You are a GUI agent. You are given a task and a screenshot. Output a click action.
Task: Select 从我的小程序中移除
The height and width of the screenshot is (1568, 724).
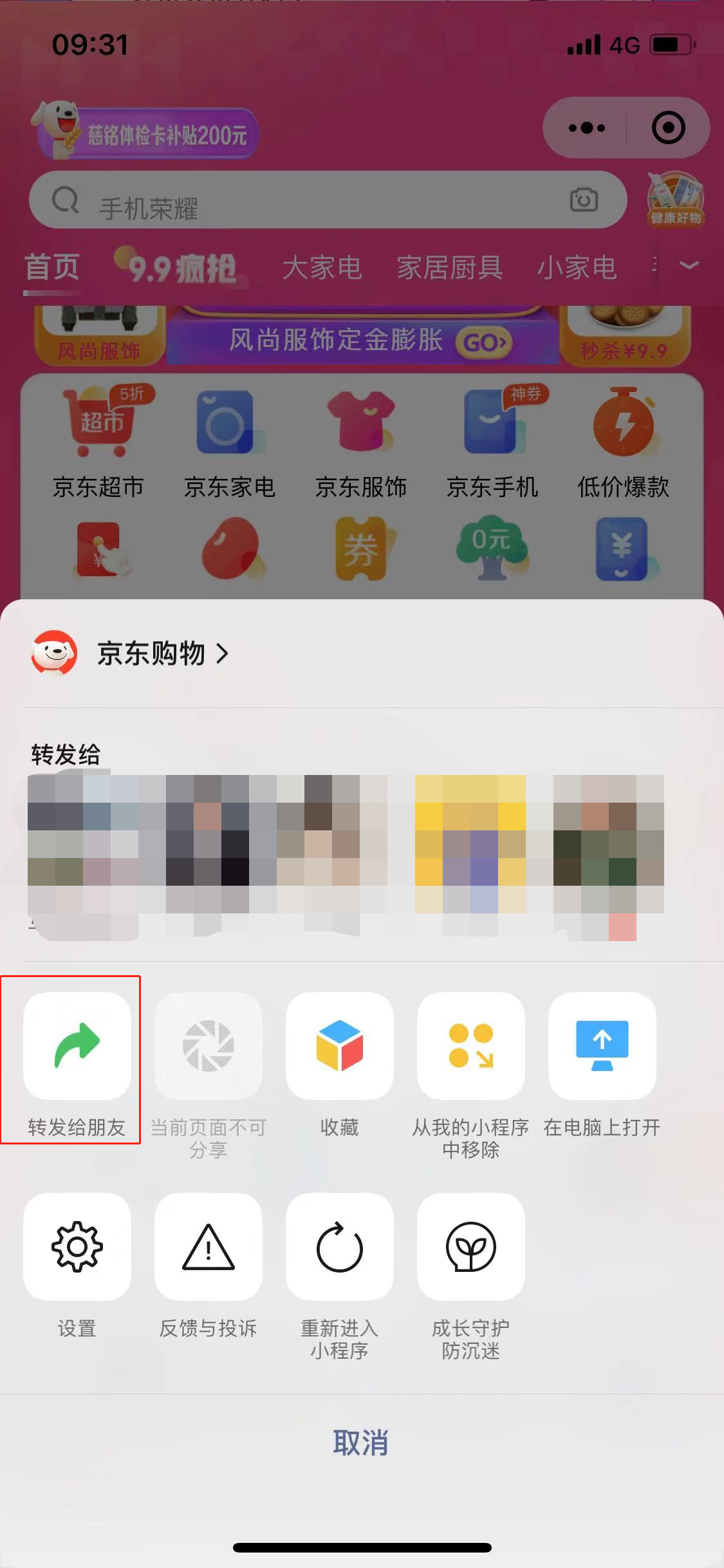[470, 1046]
